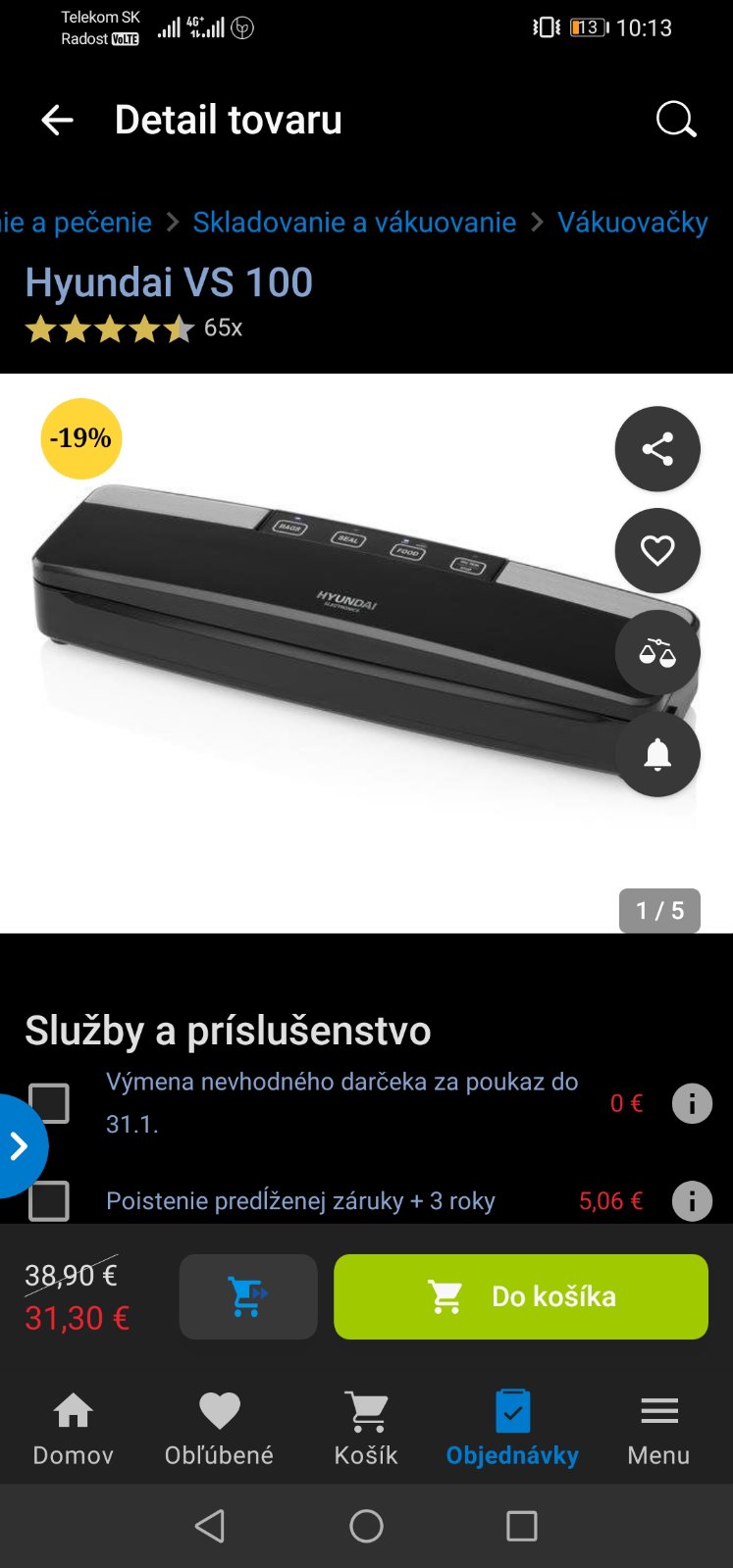Set a price watch with bell icon
Screen dimensions: 733x1568
tap(657, 754)
